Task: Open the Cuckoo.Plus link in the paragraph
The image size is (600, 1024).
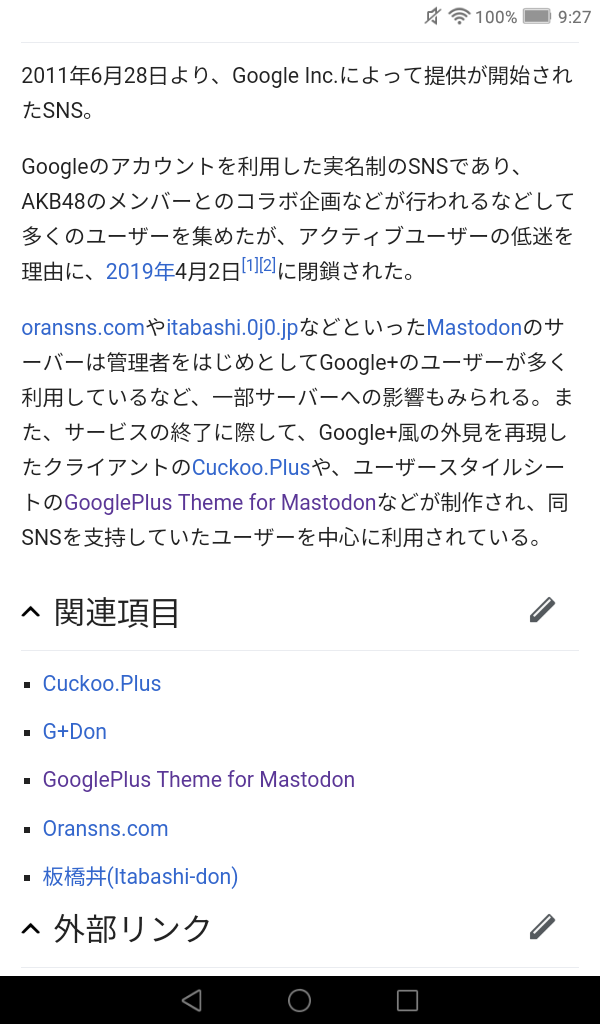Action: pos(251,467)
